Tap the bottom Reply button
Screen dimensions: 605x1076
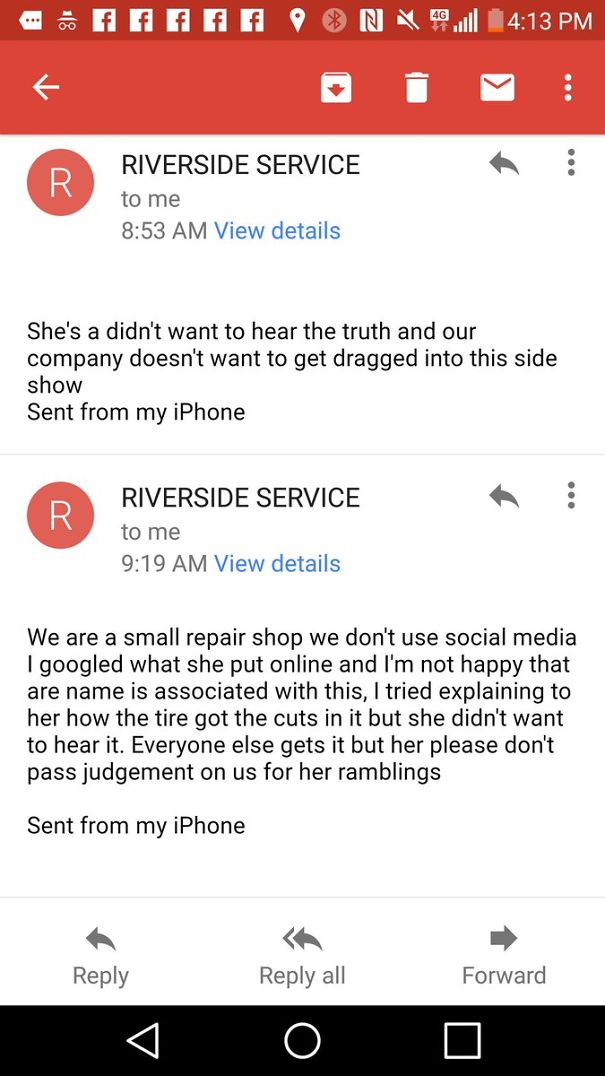pos(100,955)
